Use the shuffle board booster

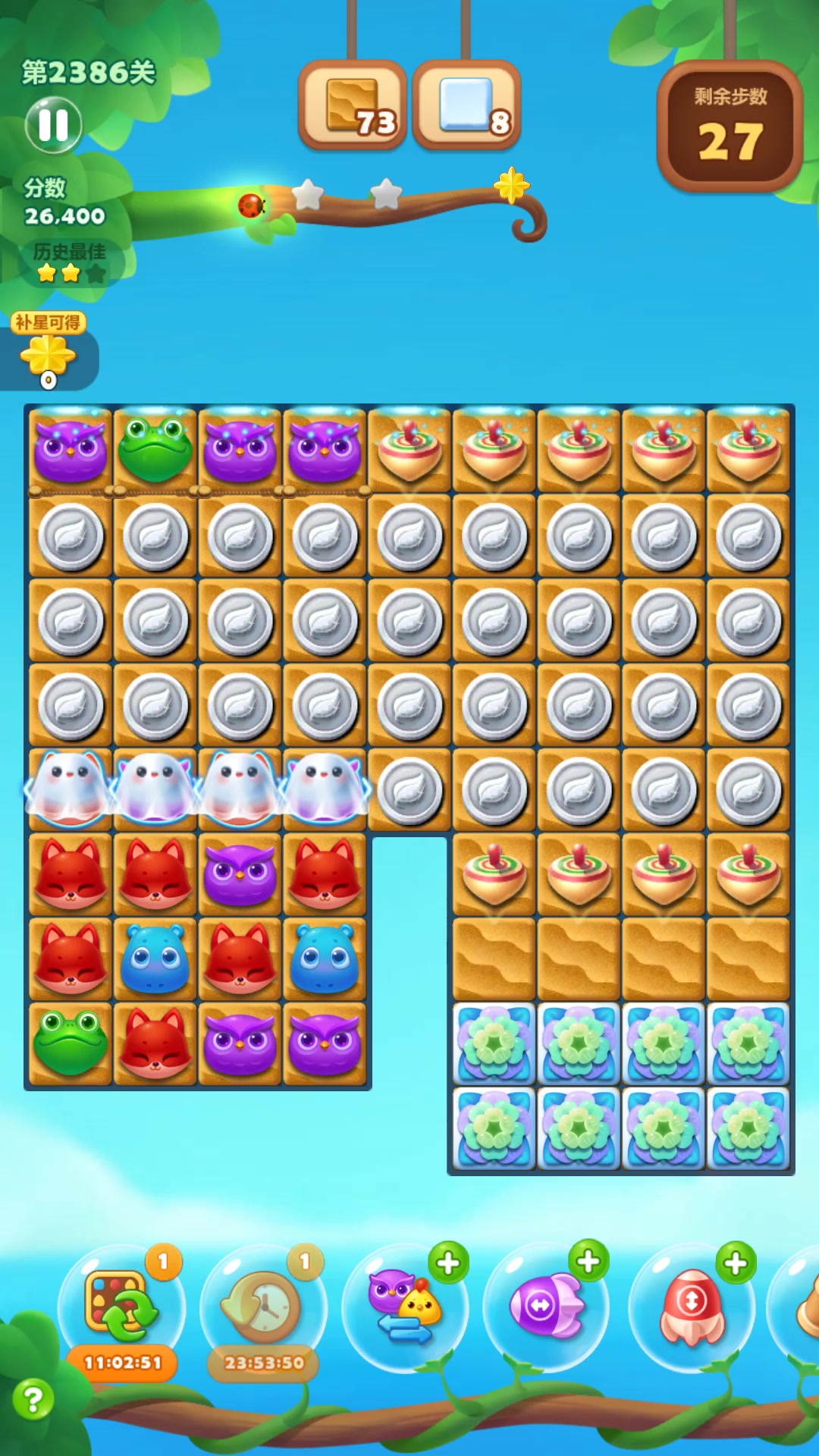coord(121,1306)
